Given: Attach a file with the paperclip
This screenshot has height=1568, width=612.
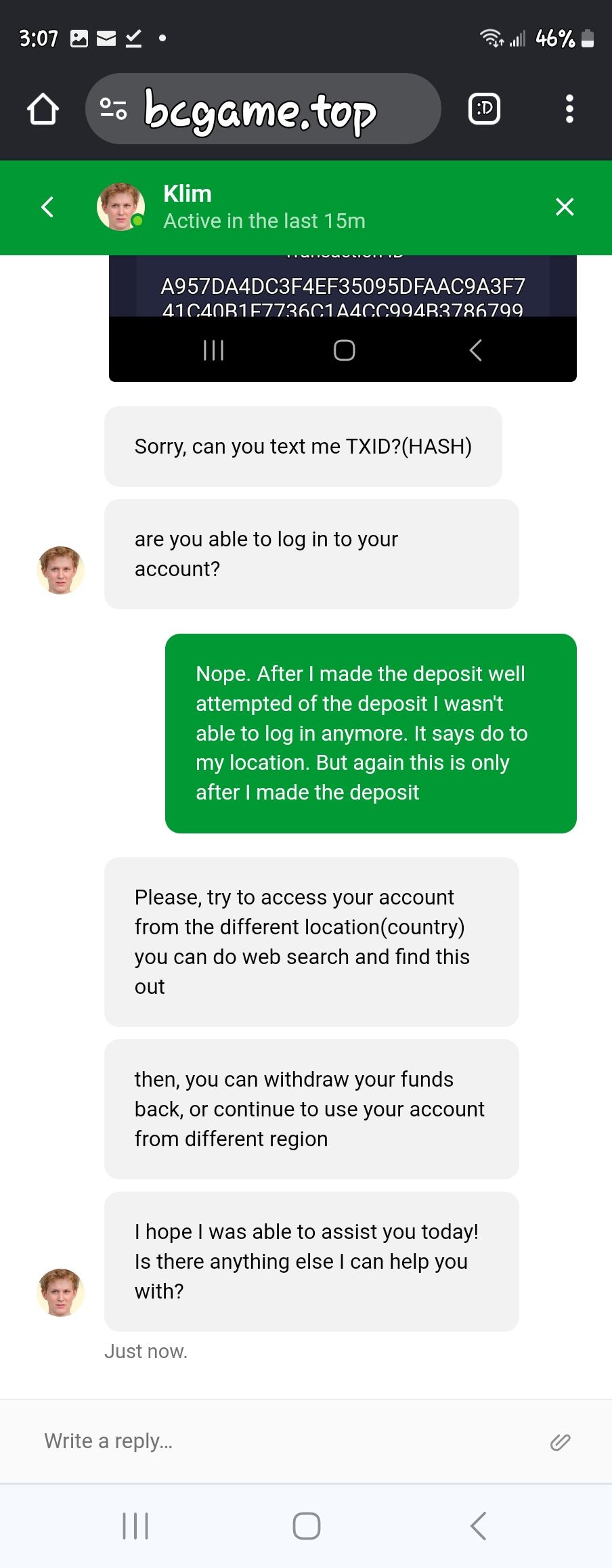Looking at the screenshot, I should coord(560,1441).
